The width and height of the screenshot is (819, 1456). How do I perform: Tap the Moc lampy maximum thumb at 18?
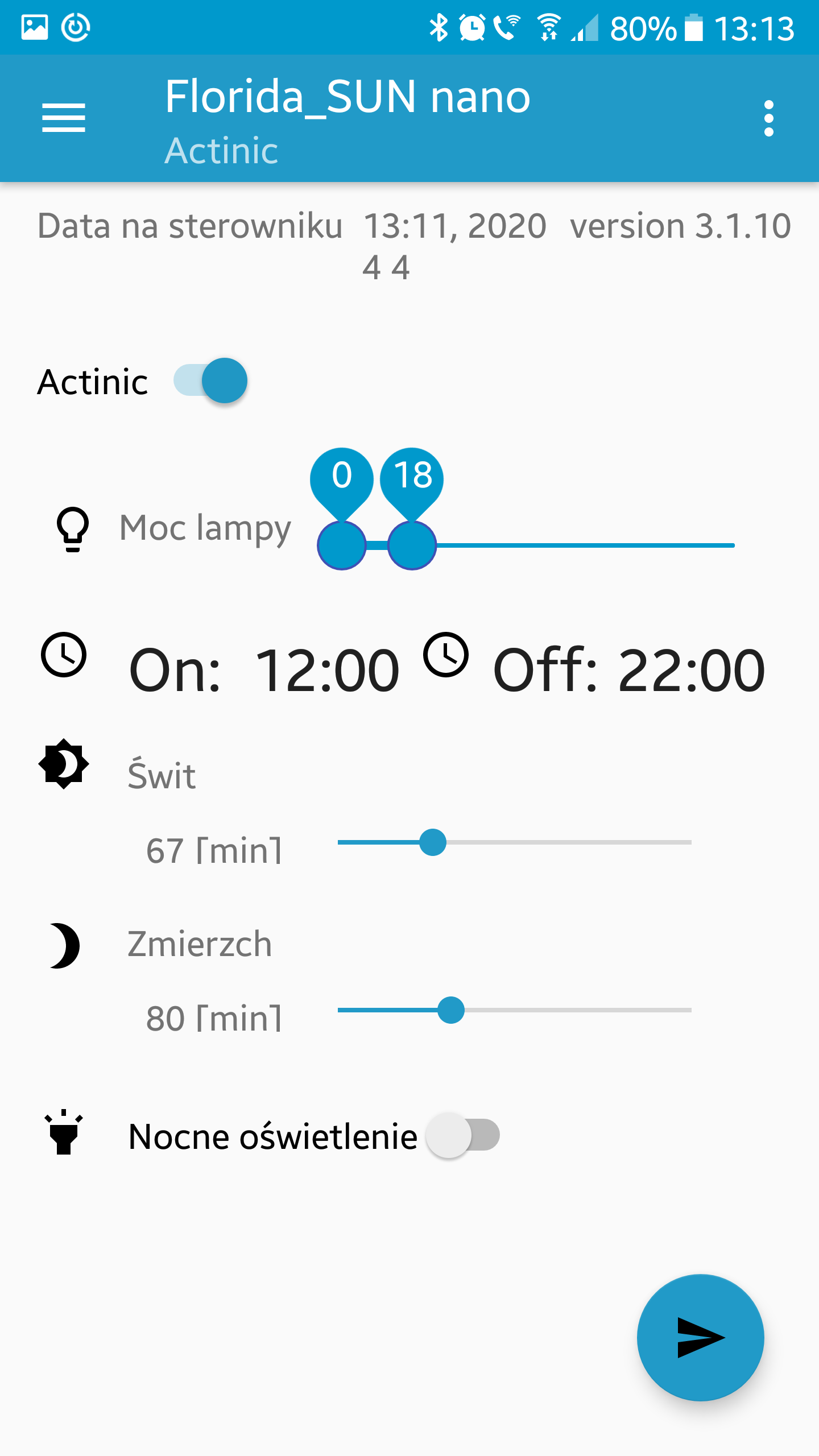click(x=412, y=545)
